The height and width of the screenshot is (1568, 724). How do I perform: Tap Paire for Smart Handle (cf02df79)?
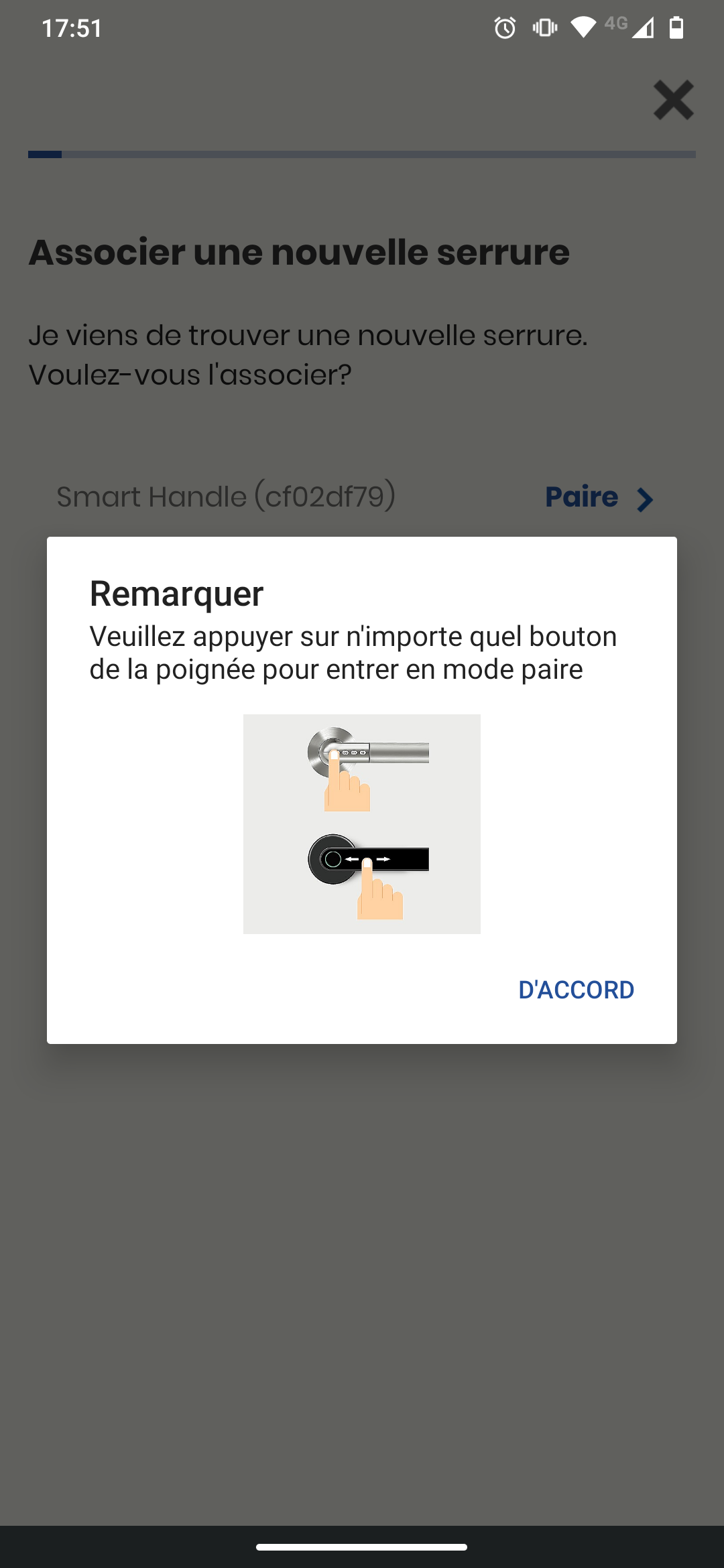(599, 498)
